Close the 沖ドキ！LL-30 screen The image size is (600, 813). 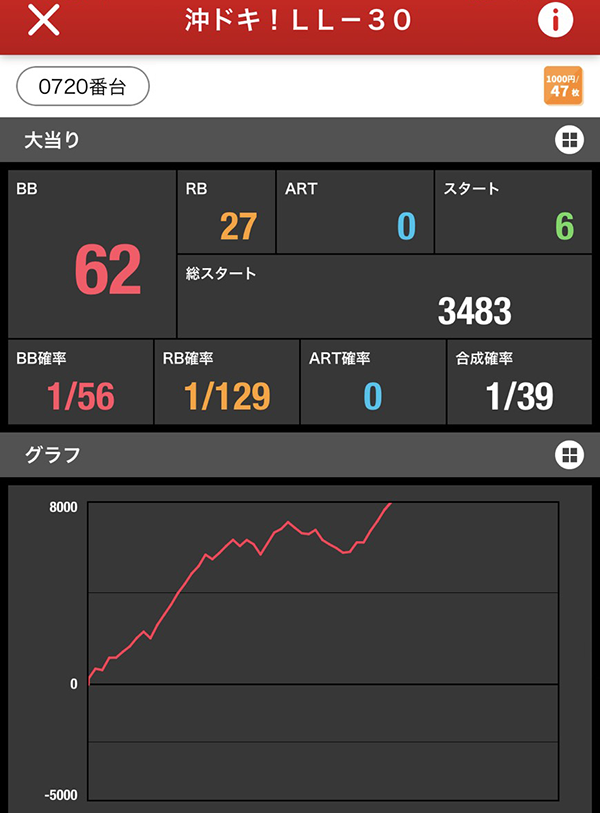pyautogui.click(x=42, y=20)
